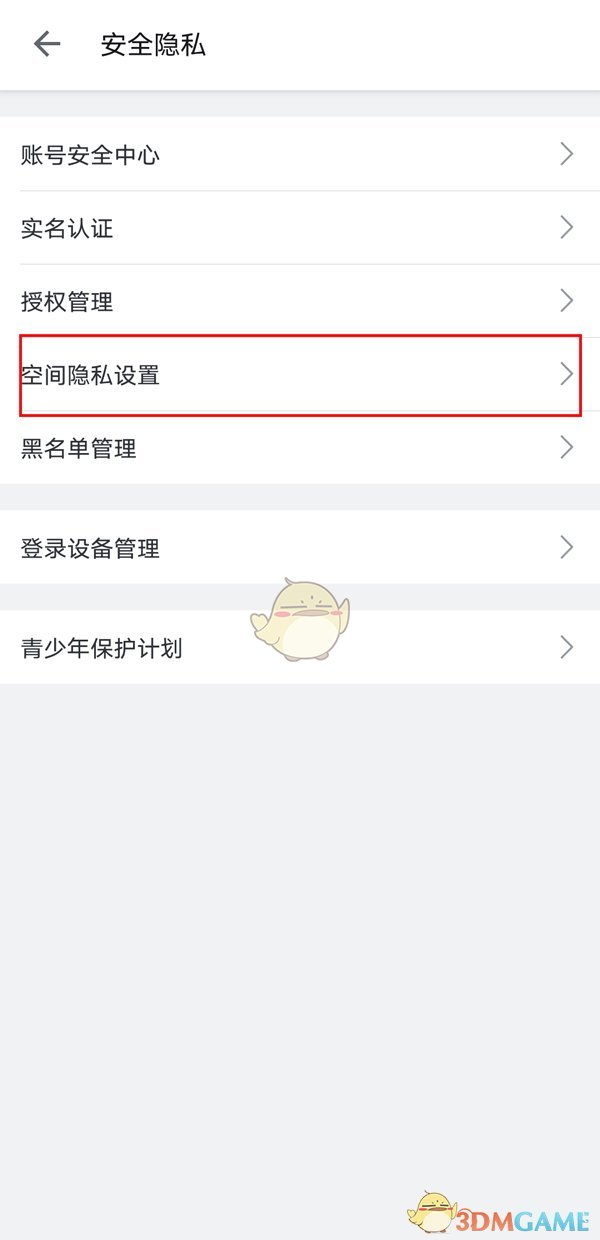
Task: Open 黑名单管理
Action: [300, 448]
